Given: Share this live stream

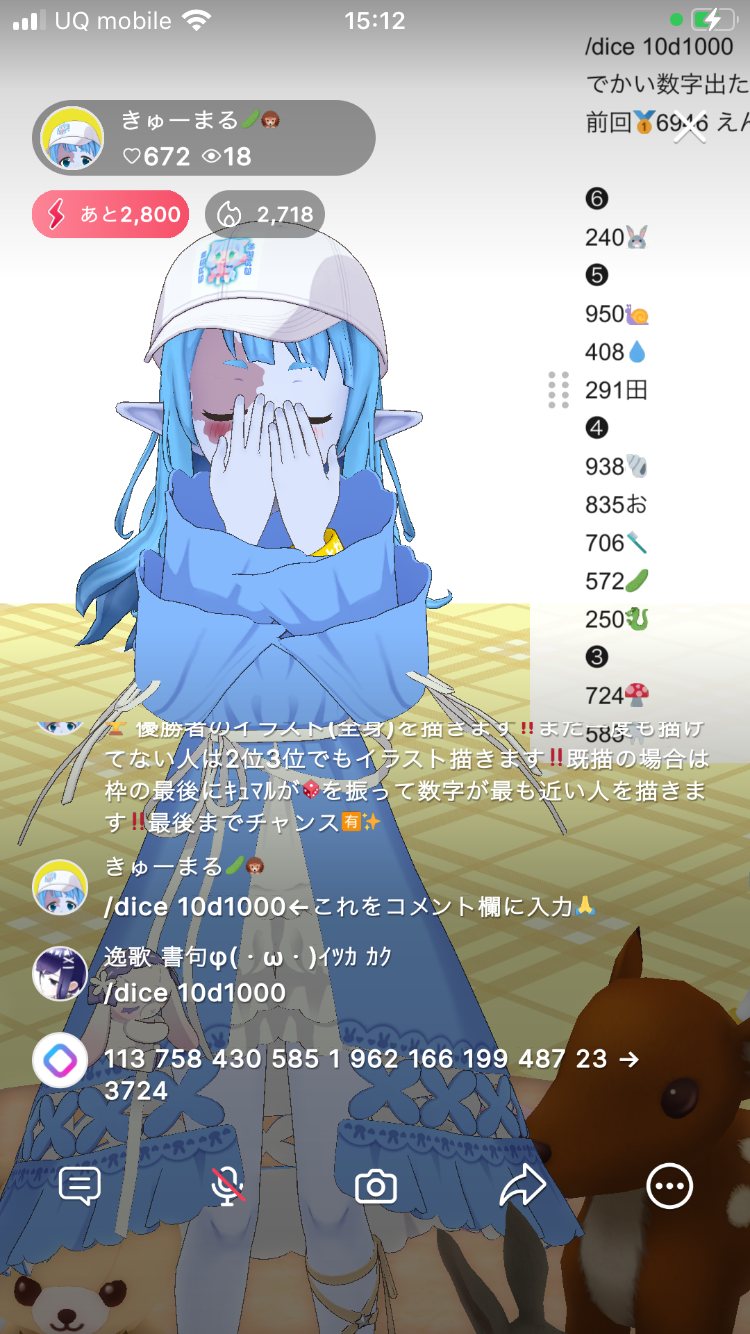Looking at the screenshot, I should pyautogui.click(x=522, y=1186).
